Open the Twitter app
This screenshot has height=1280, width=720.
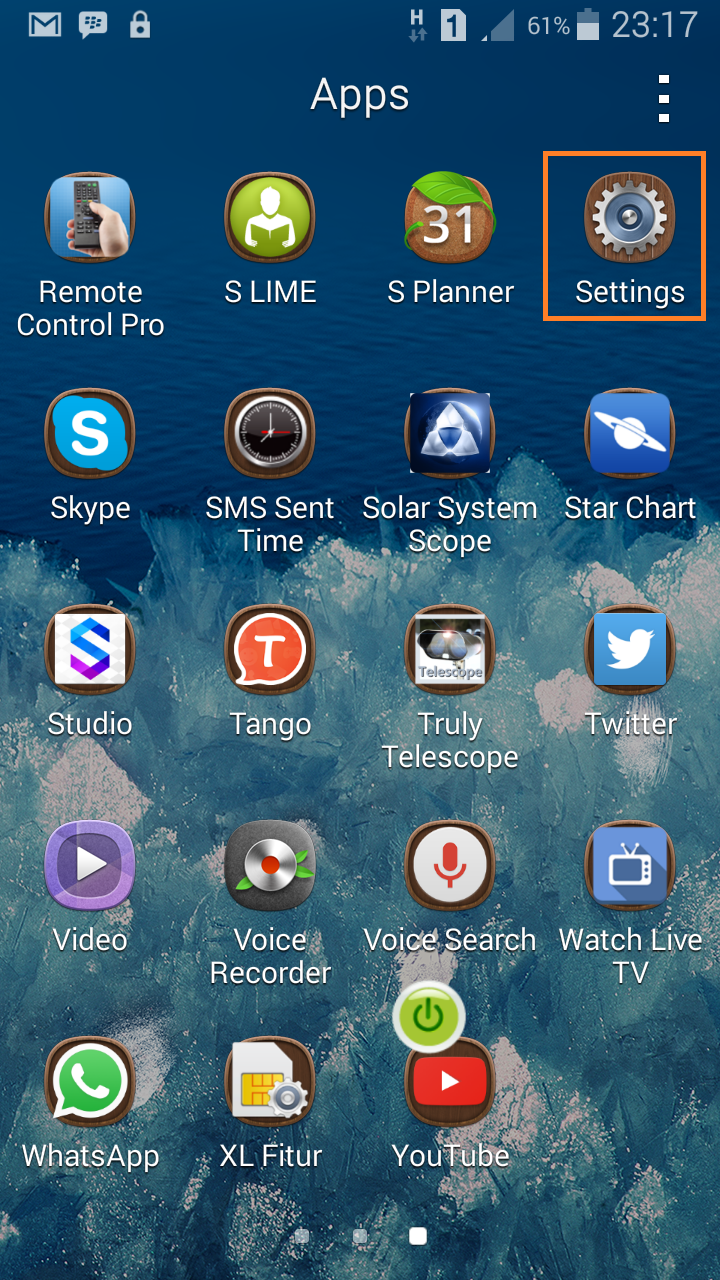point(629,650)
